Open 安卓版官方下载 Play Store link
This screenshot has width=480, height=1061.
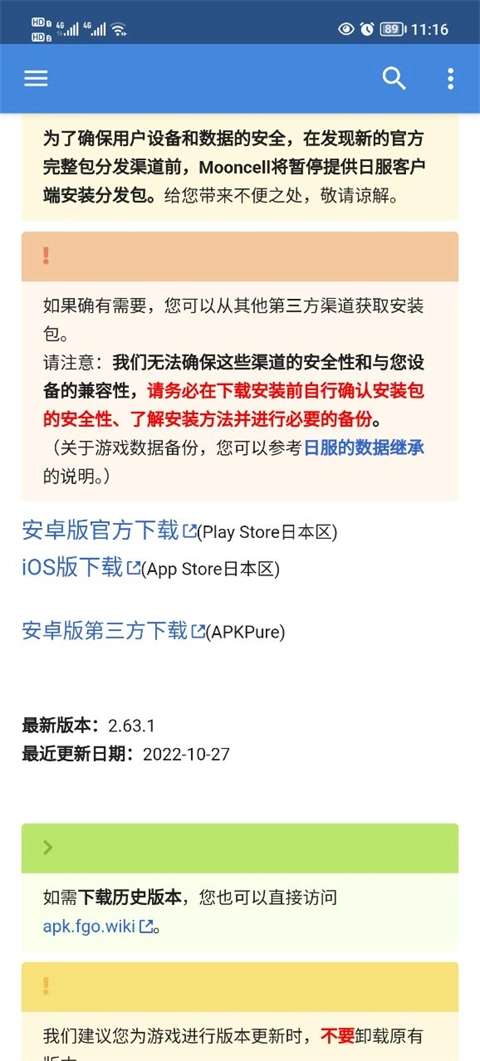[x=109, y=530]
